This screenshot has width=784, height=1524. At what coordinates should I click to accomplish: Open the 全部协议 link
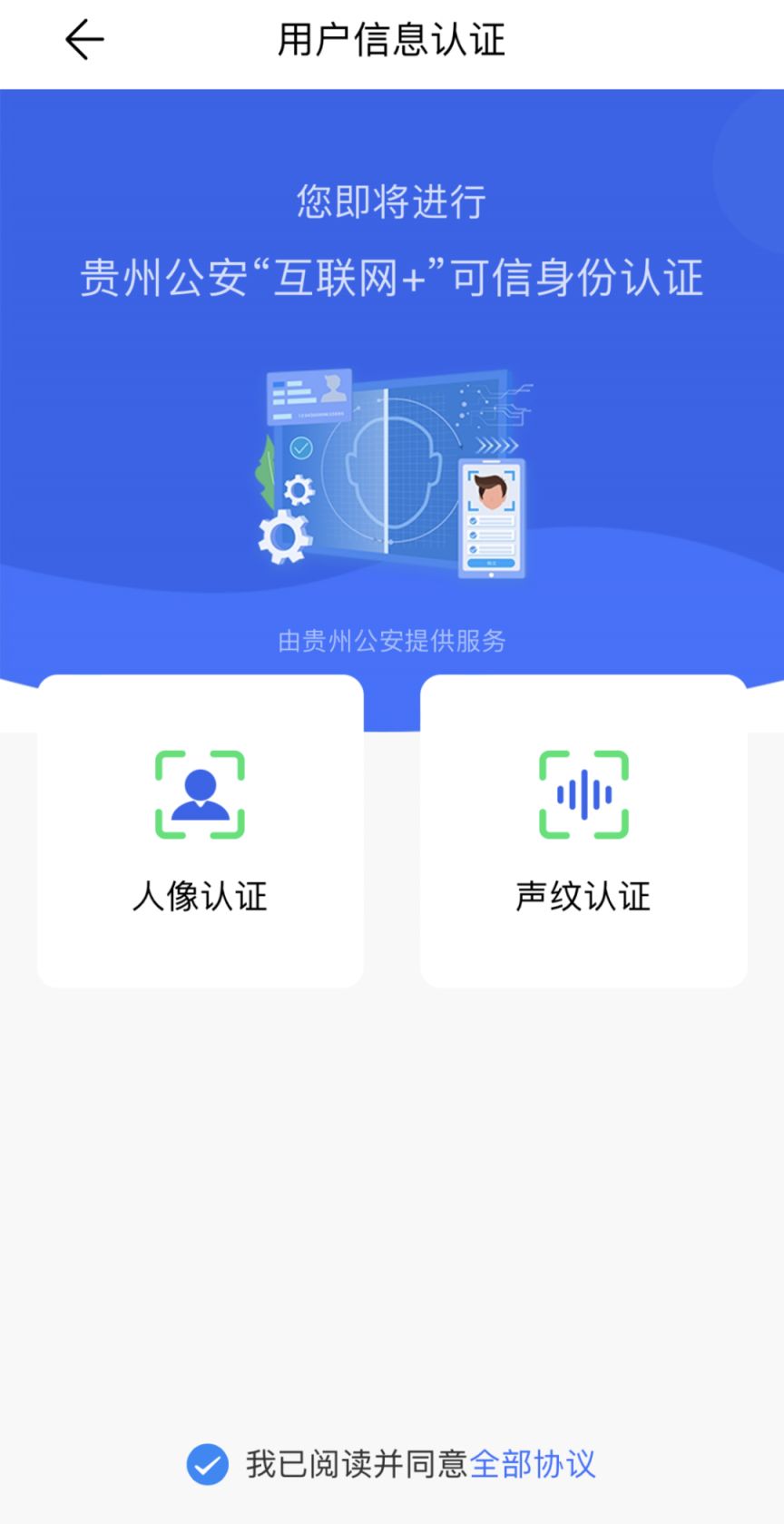click(533, 1464)
